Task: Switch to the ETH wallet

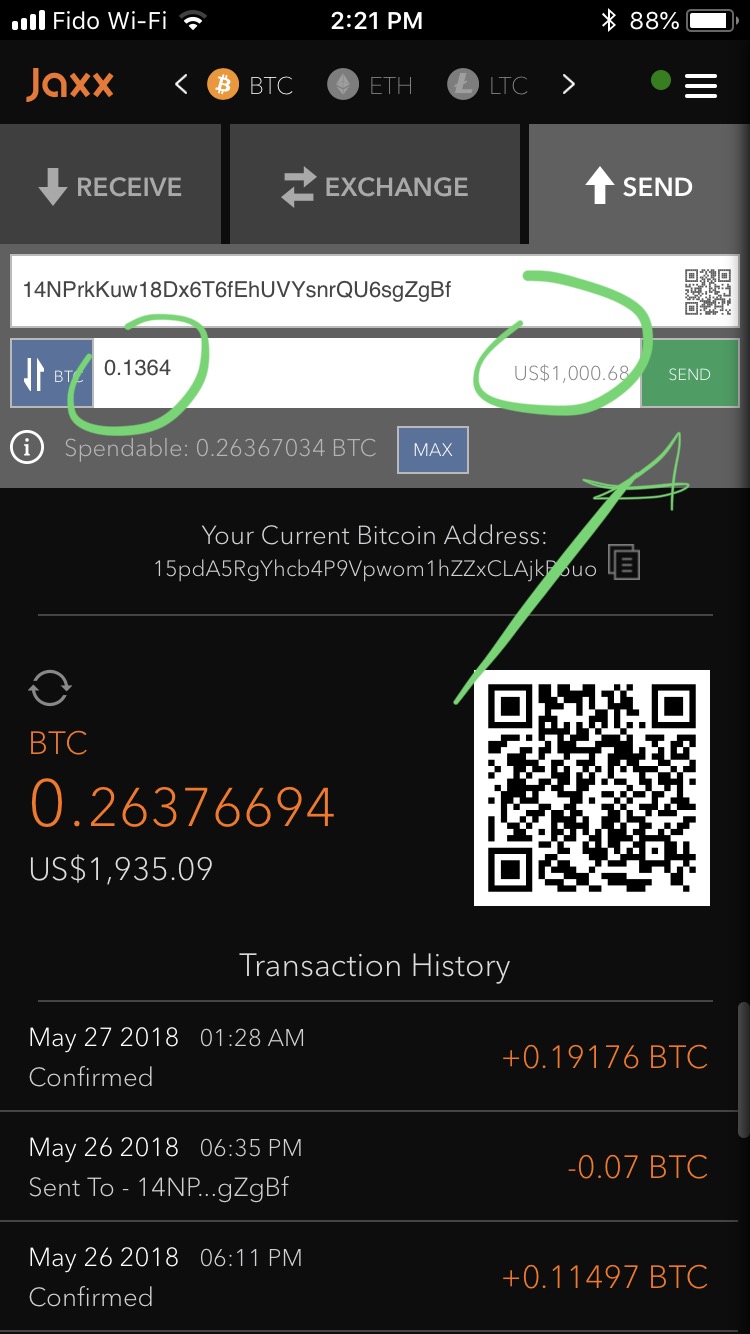Action: 370,85
